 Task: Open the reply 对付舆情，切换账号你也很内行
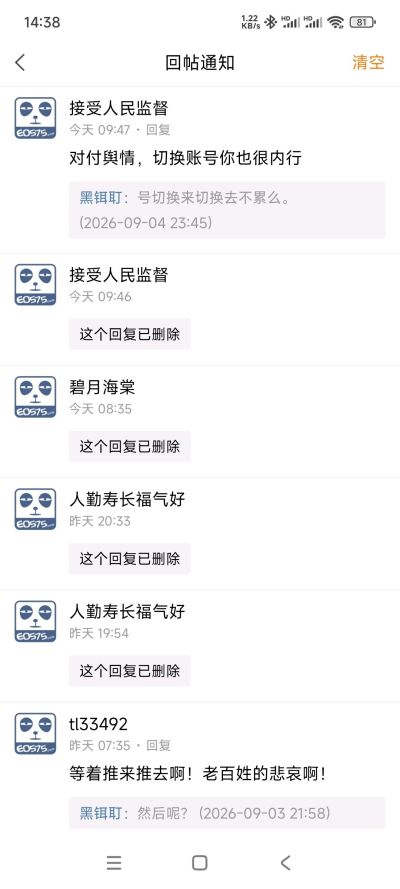(185, 158)
